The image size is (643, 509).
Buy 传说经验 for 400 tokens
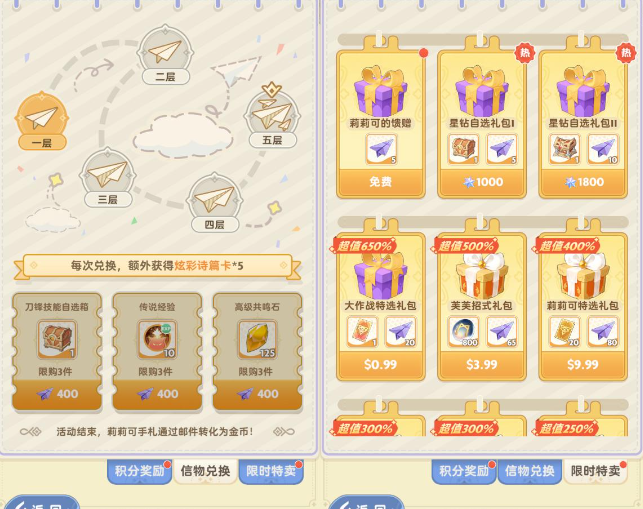click(157, 394)
